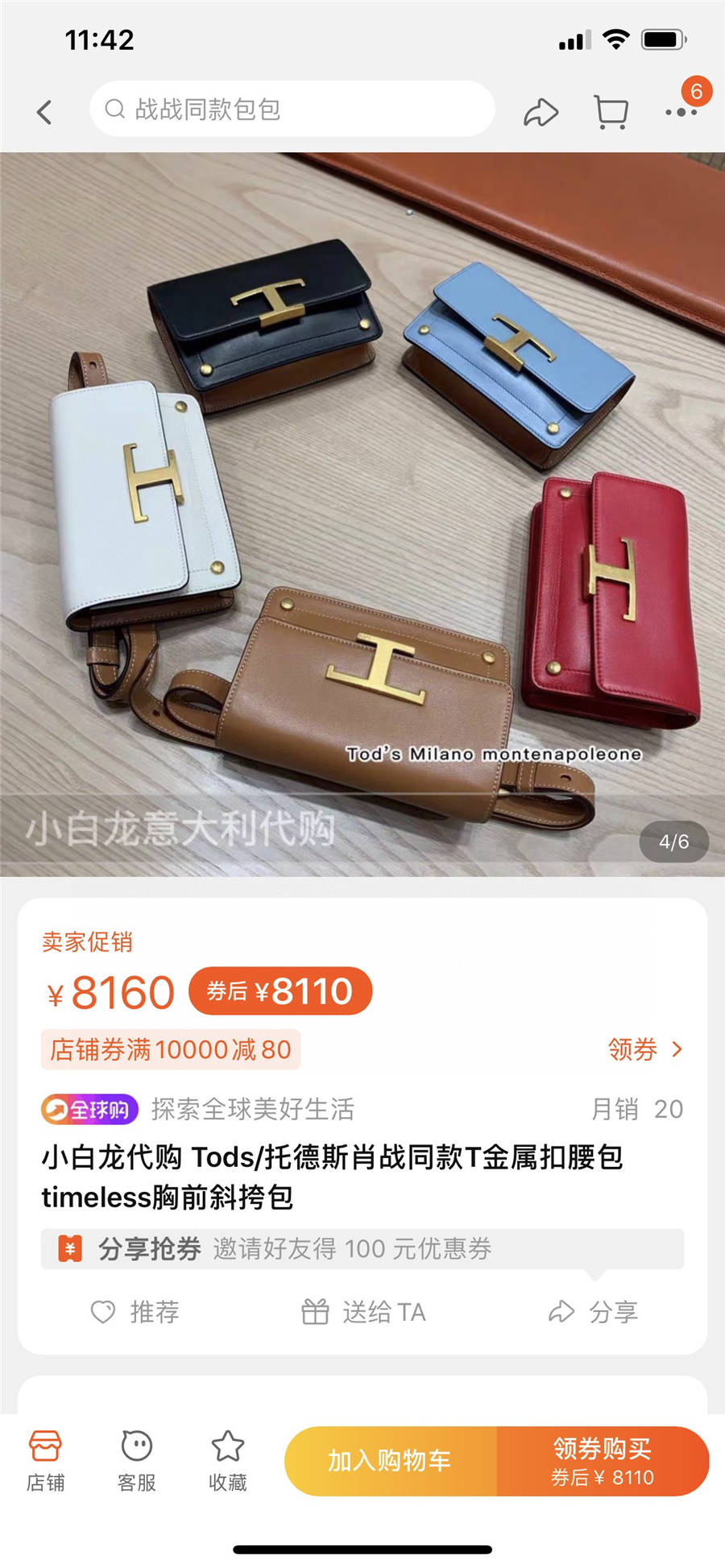Open the overflow menu with badge 6

coord(681,111)
